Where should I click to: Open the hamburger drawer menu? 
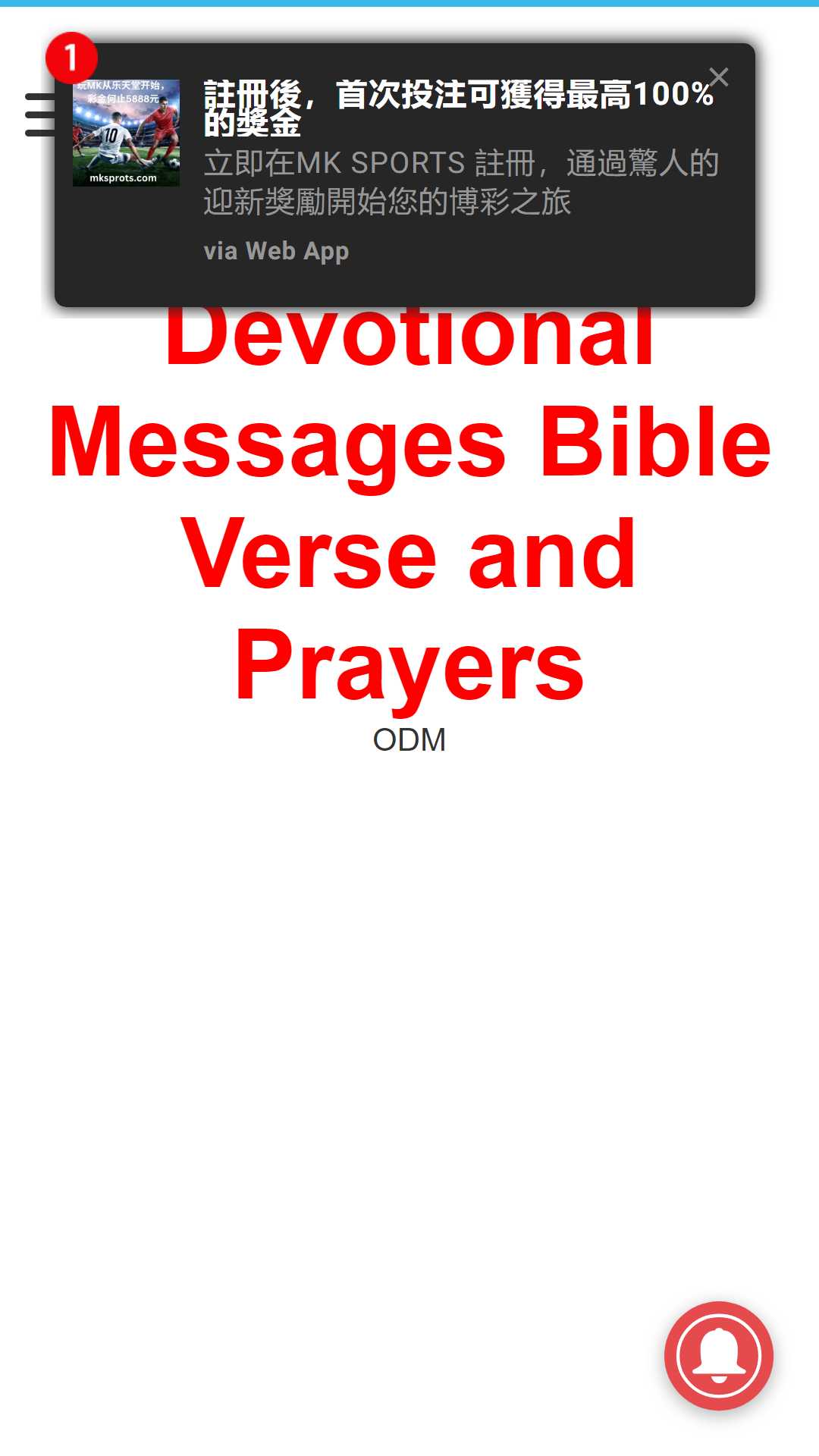pyautogui.click(x=39, y=115)
